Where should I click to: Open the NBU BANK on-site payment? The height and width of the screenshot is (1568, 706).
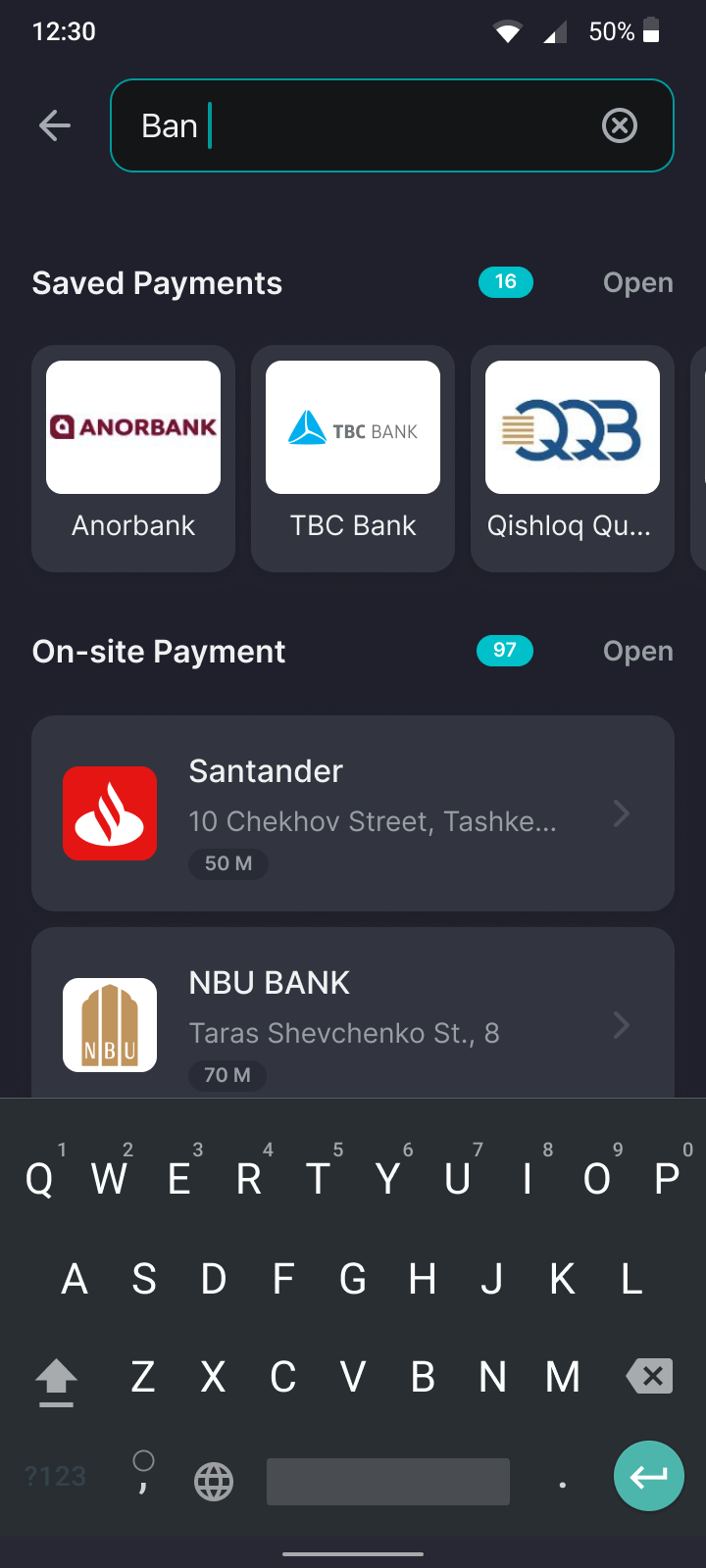353,1019
